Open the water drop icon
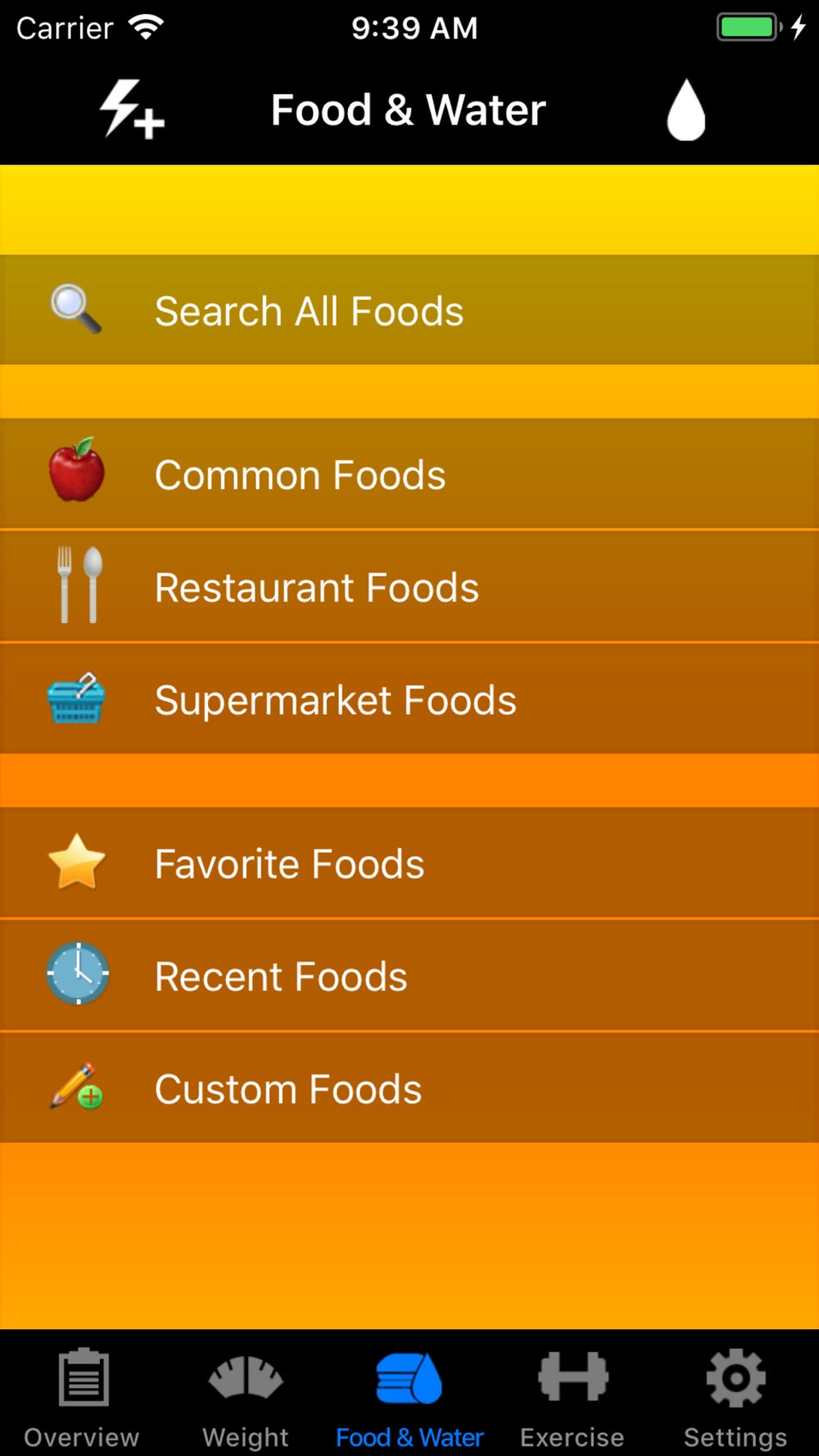Image resolution: width=819 pixels, height=1456 pixels. tap(686, 110)
